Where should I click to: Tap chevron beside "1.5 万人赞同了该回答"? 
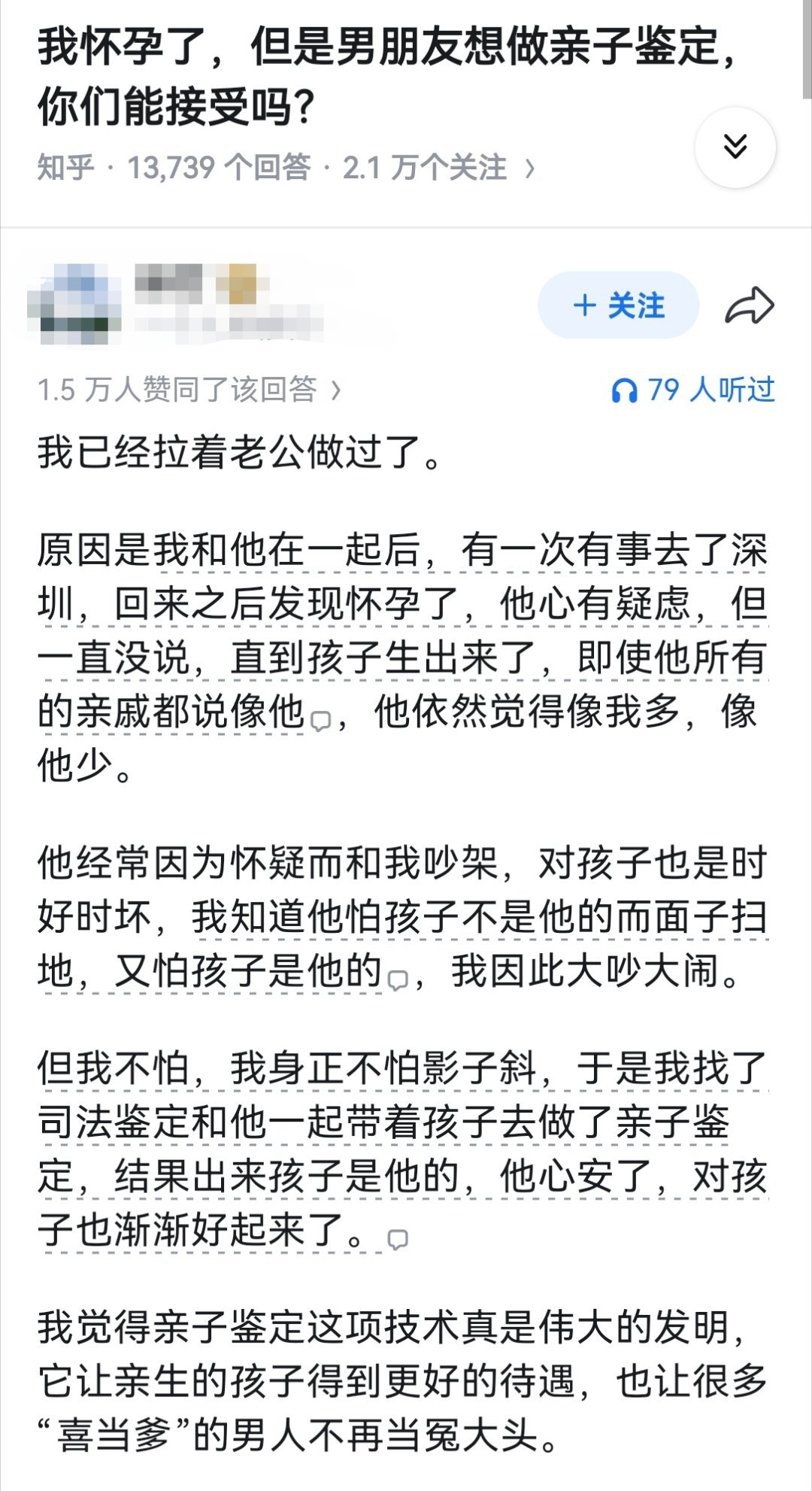[336, 388]
